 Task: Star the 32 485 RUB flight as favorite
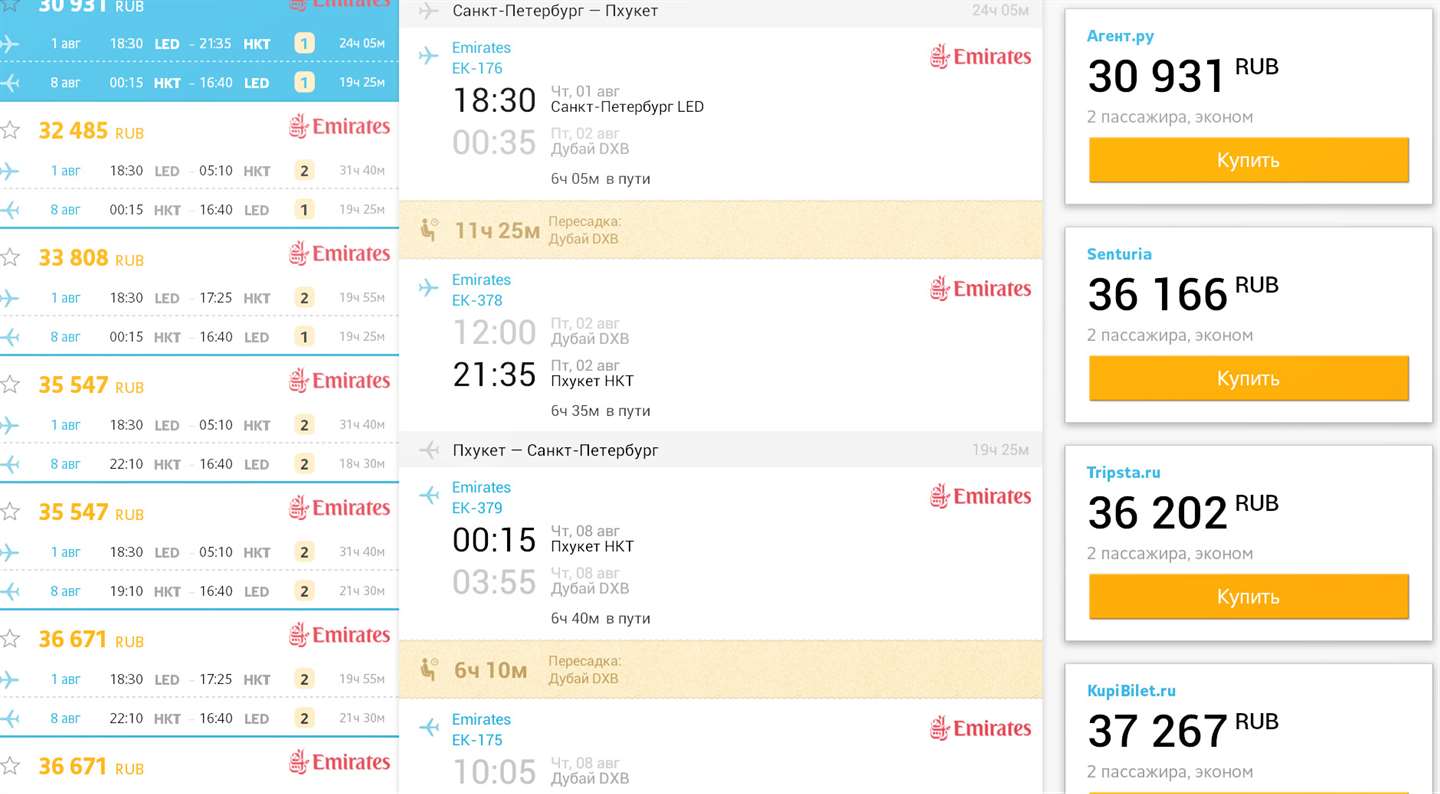[10, 130]
